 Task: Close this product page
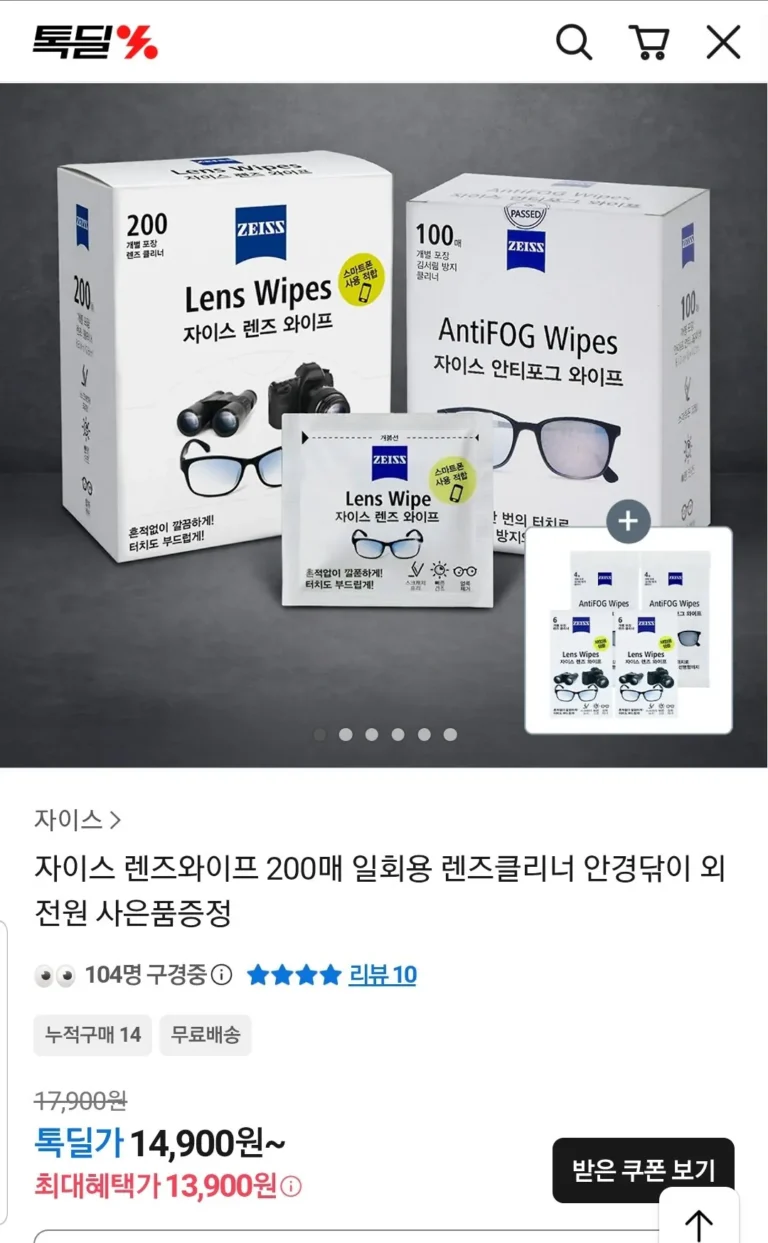click(723, 42)
